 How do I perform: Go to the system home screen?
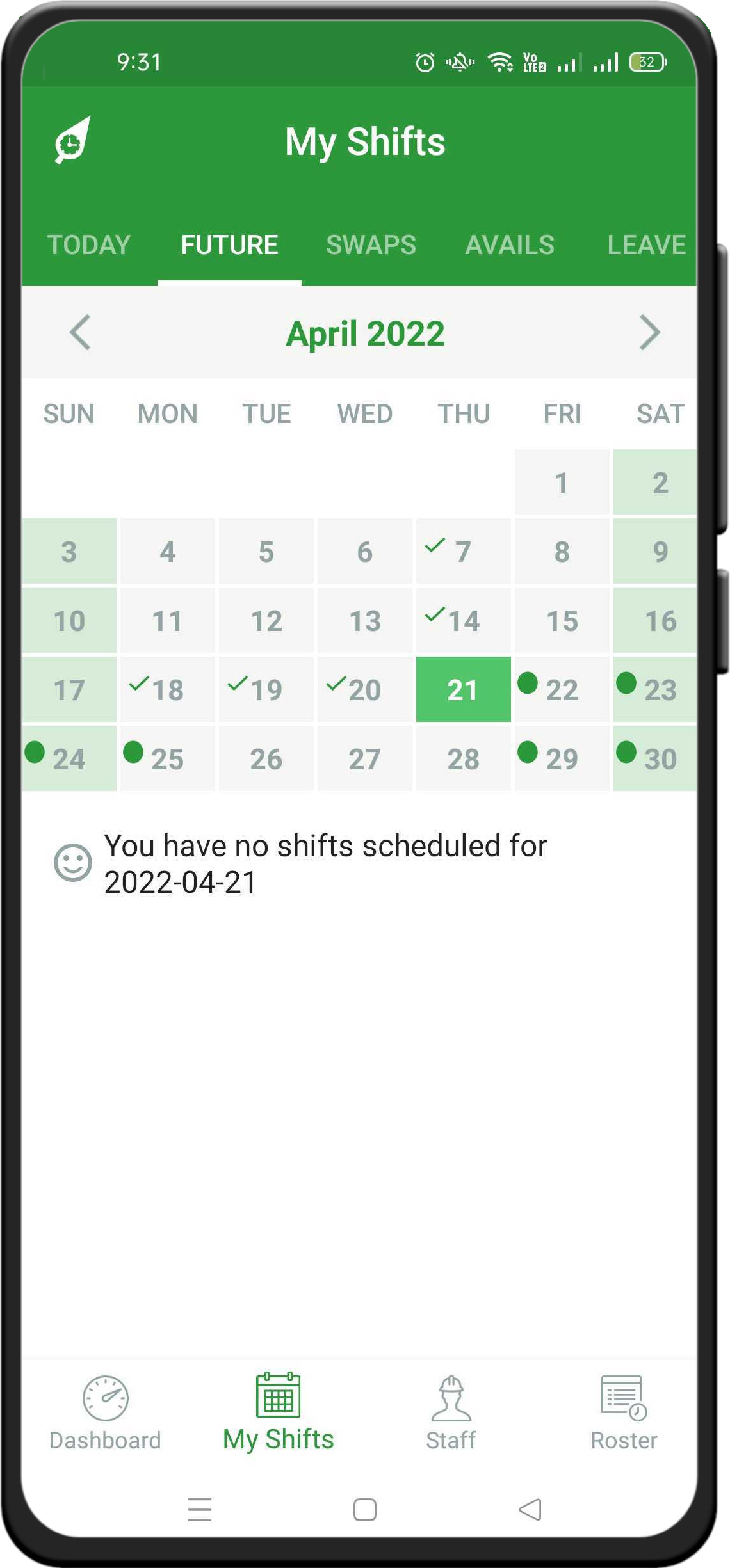(365, 1509)
